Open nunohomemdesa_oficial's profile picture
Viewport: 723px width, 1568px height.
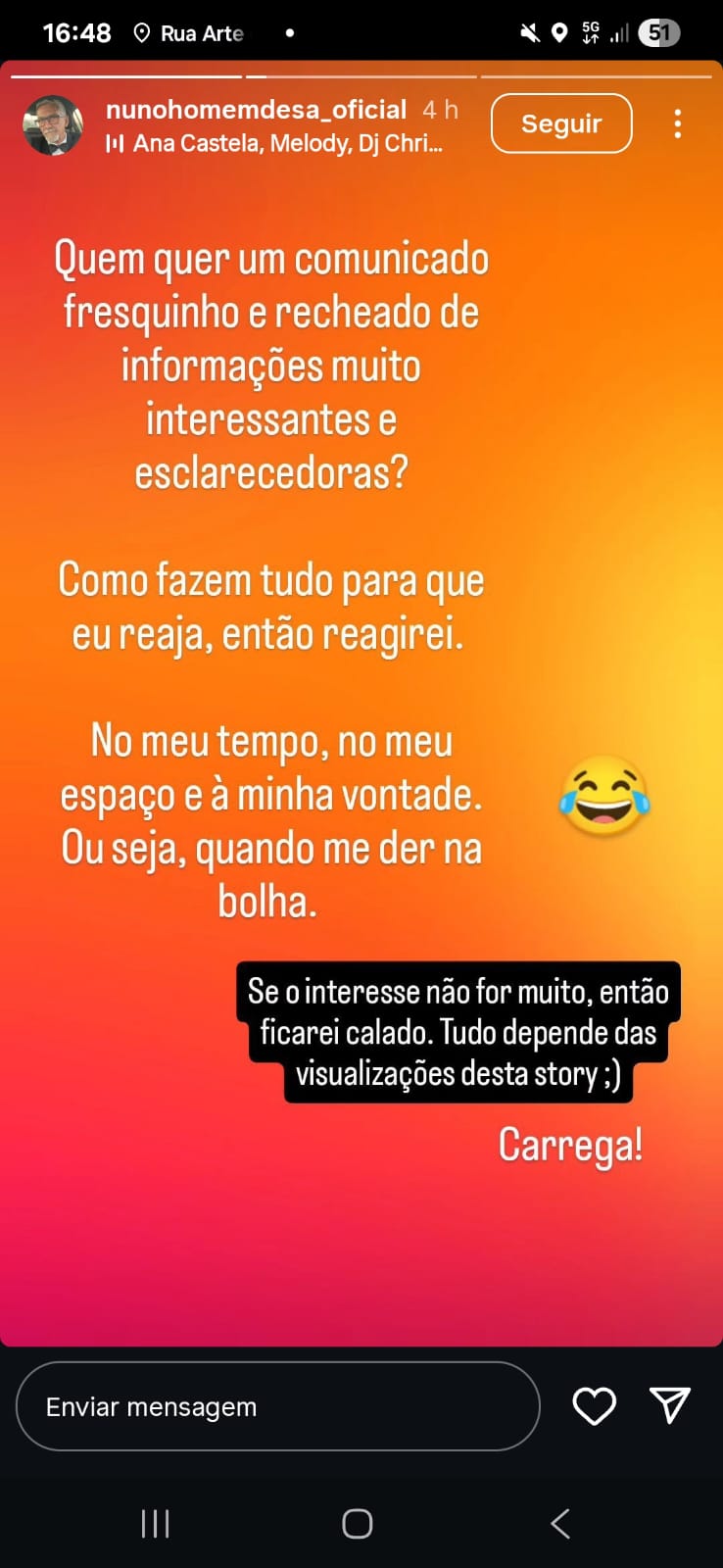pyautogui.click(x=53, y=124)
